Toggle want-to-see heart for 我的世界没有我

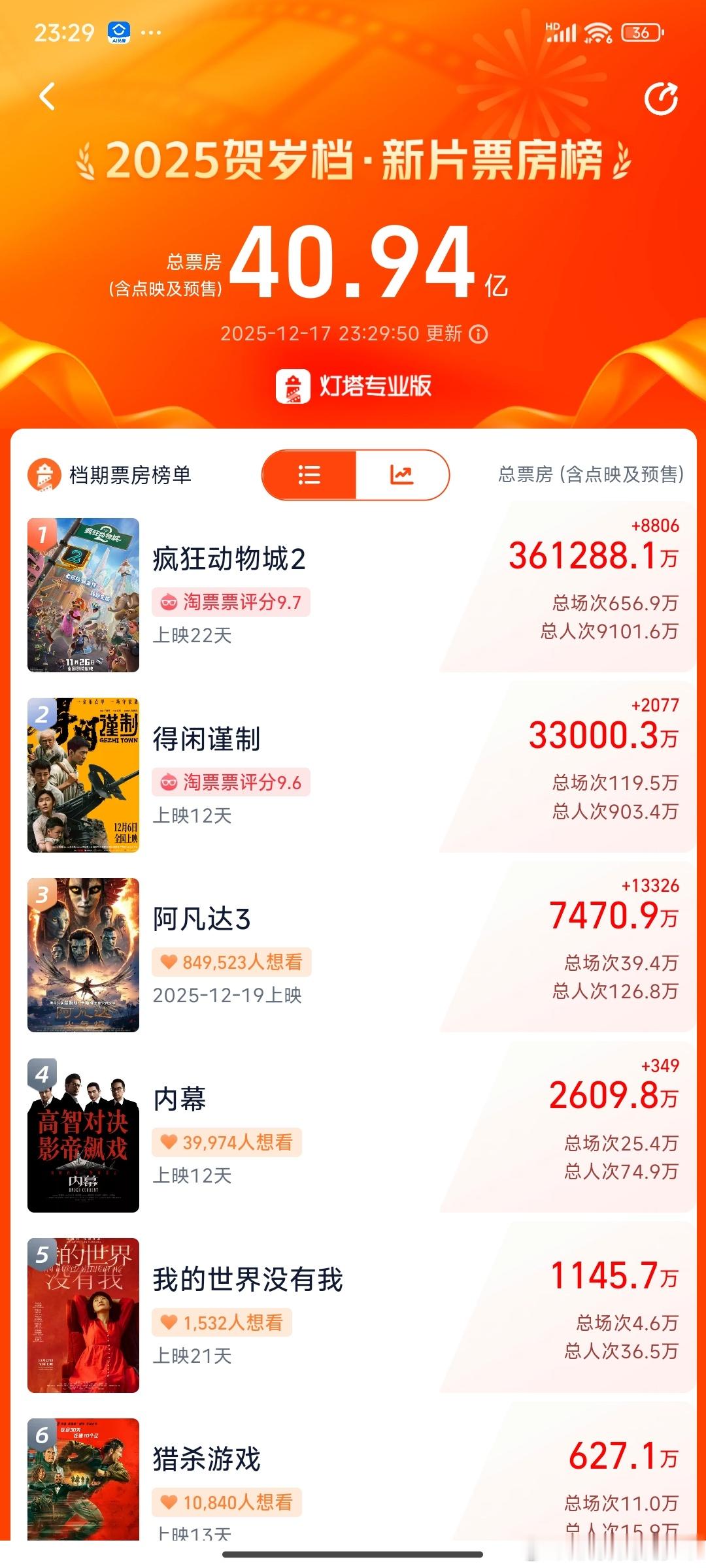[x=169, y=1322]
